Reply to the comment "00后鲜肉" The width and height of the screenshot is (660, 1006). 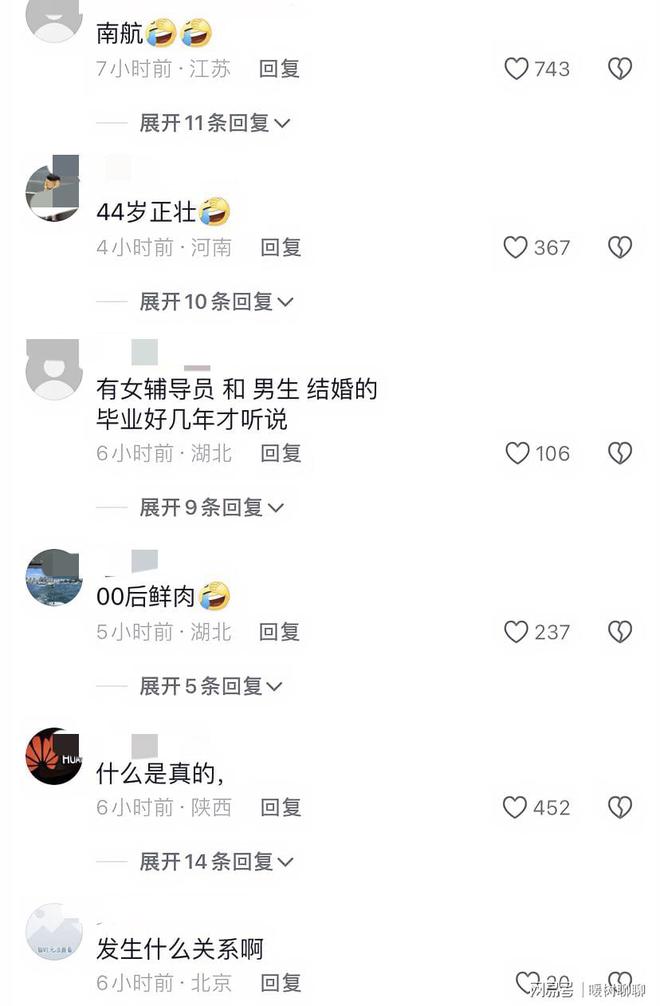[x=279, y=632]
